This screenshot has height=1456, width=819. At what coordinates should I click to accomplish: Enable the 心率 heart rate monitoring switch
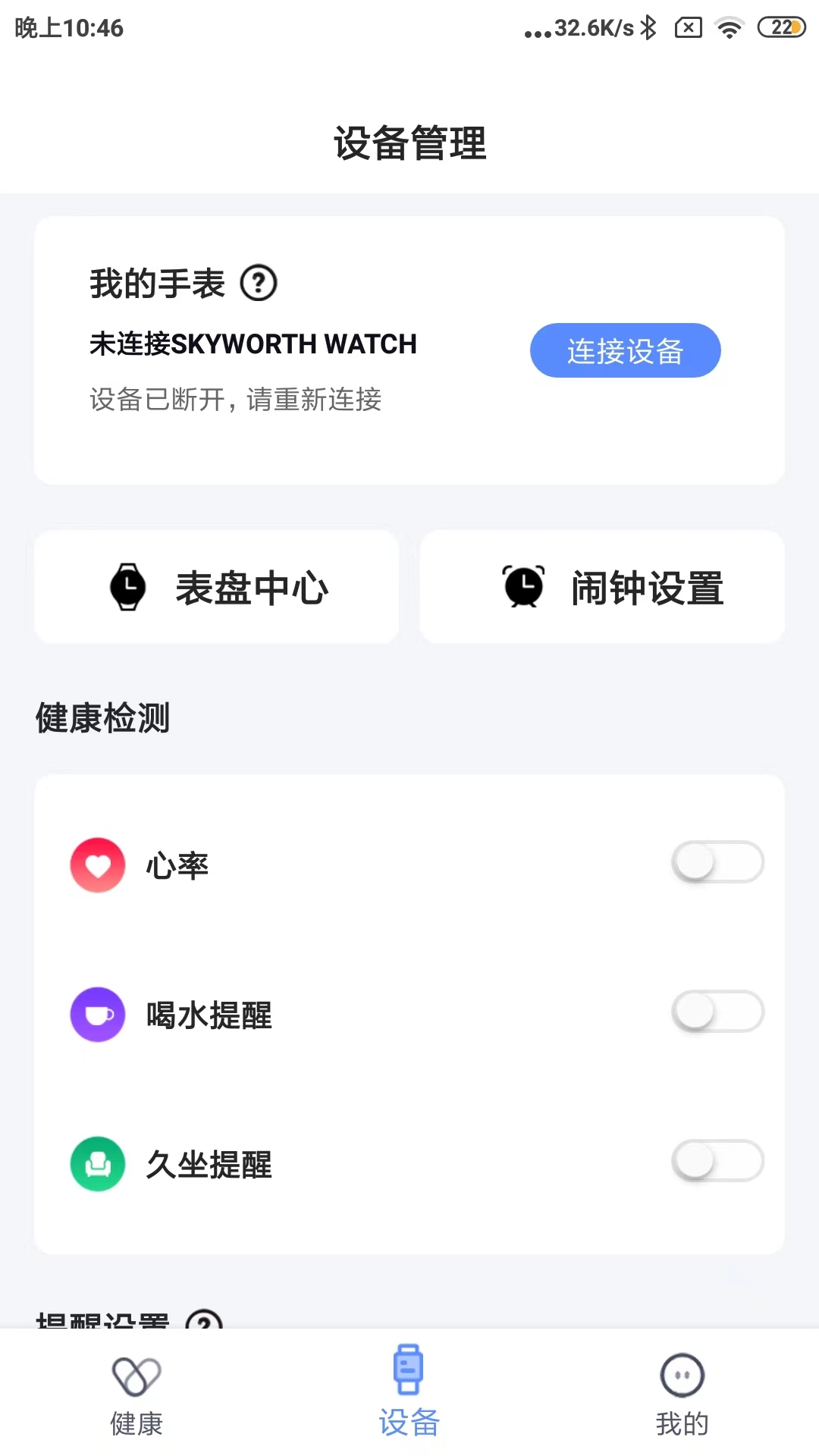(719, 862)
